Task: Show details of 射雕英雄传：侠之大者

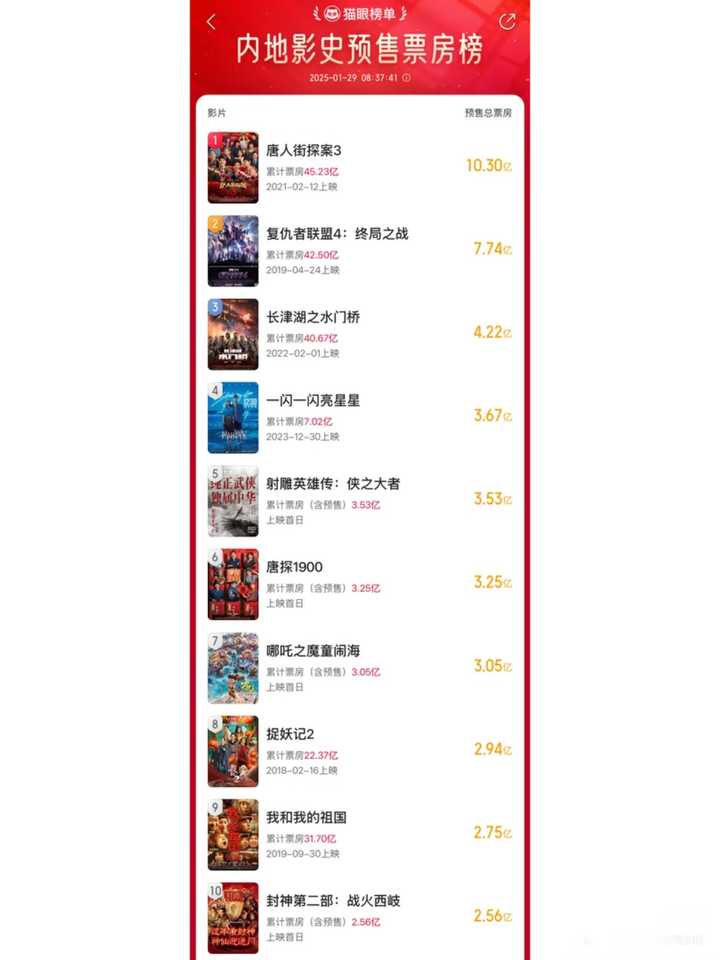Action: click(360, 500)
